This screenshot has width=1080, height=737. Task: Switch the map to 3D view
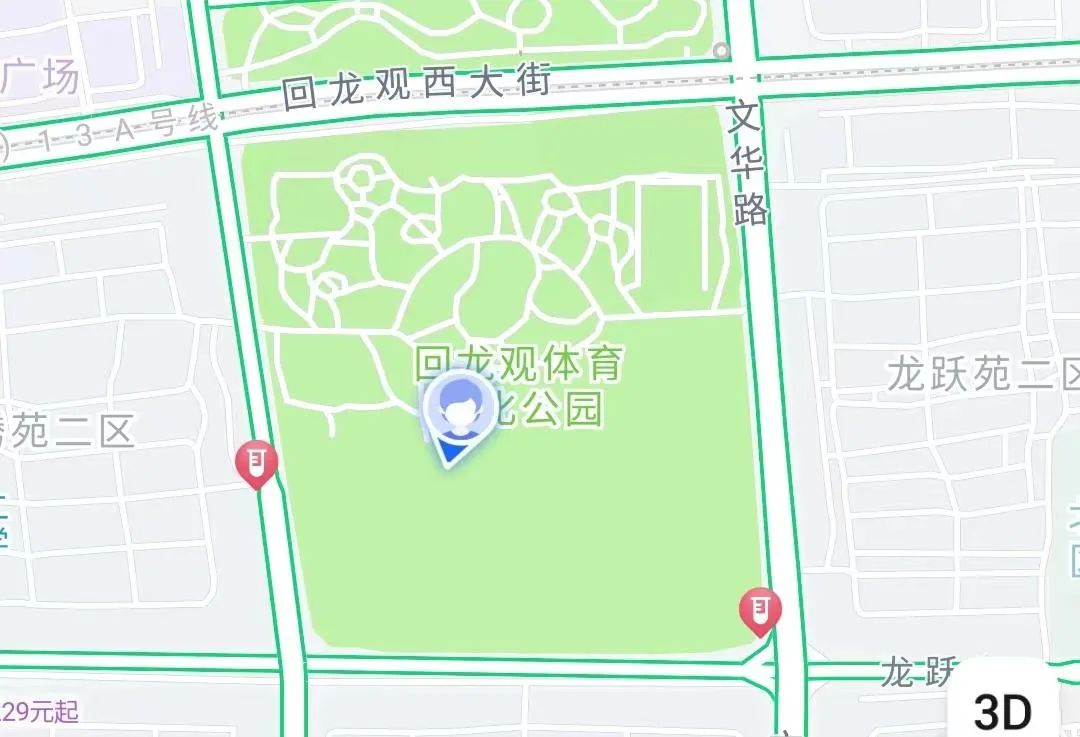click(1003, 710)
